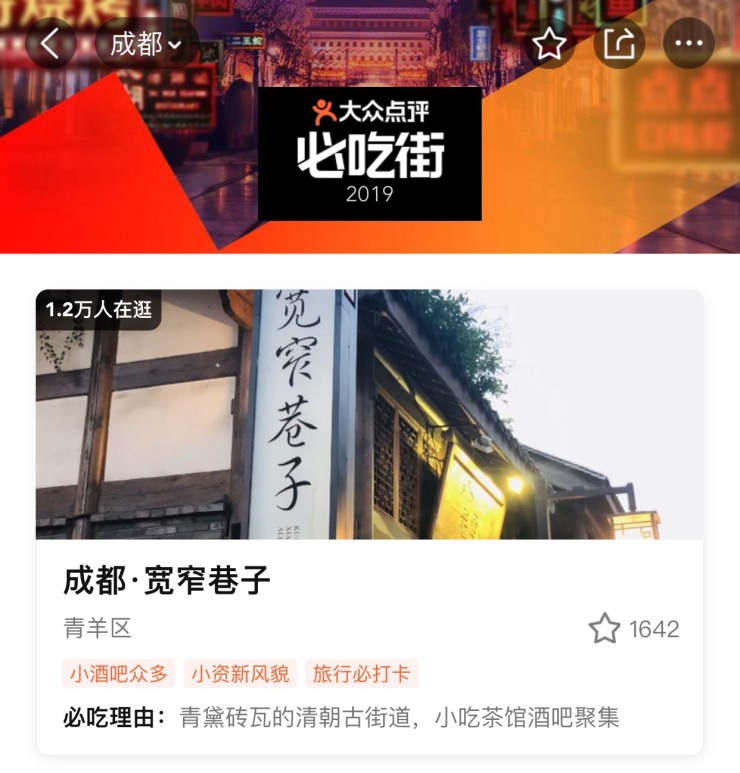Favorite this page with the header star

point(549,44)
